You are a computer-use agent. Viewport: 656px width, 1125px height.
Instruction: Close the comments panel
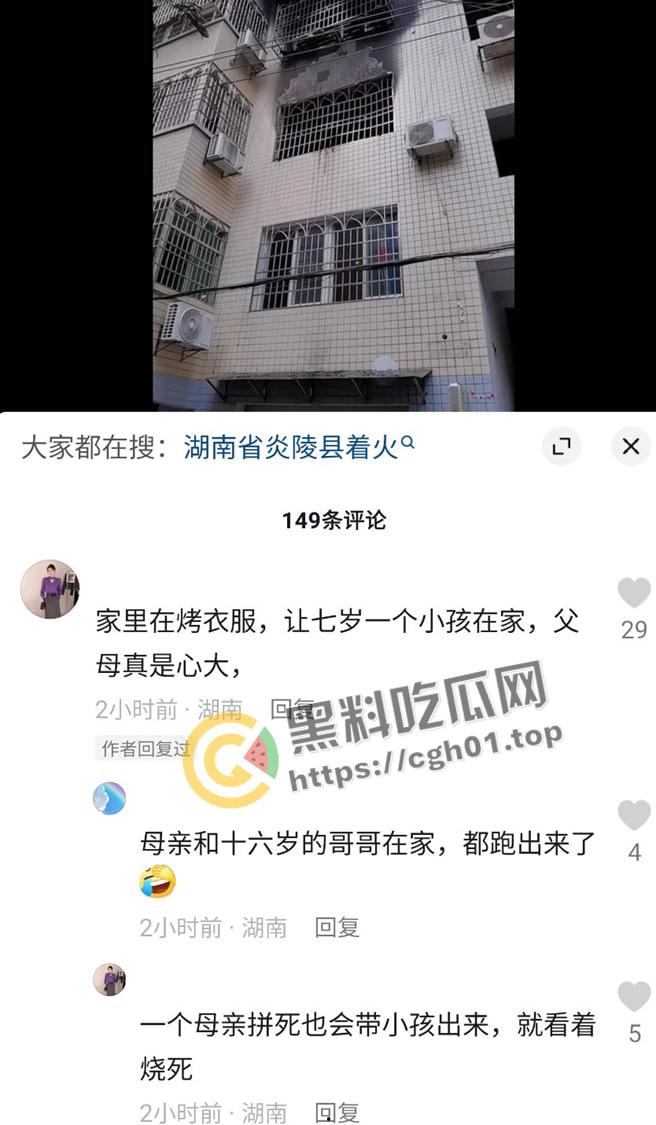pyautogui.click(x=630, y=446)
